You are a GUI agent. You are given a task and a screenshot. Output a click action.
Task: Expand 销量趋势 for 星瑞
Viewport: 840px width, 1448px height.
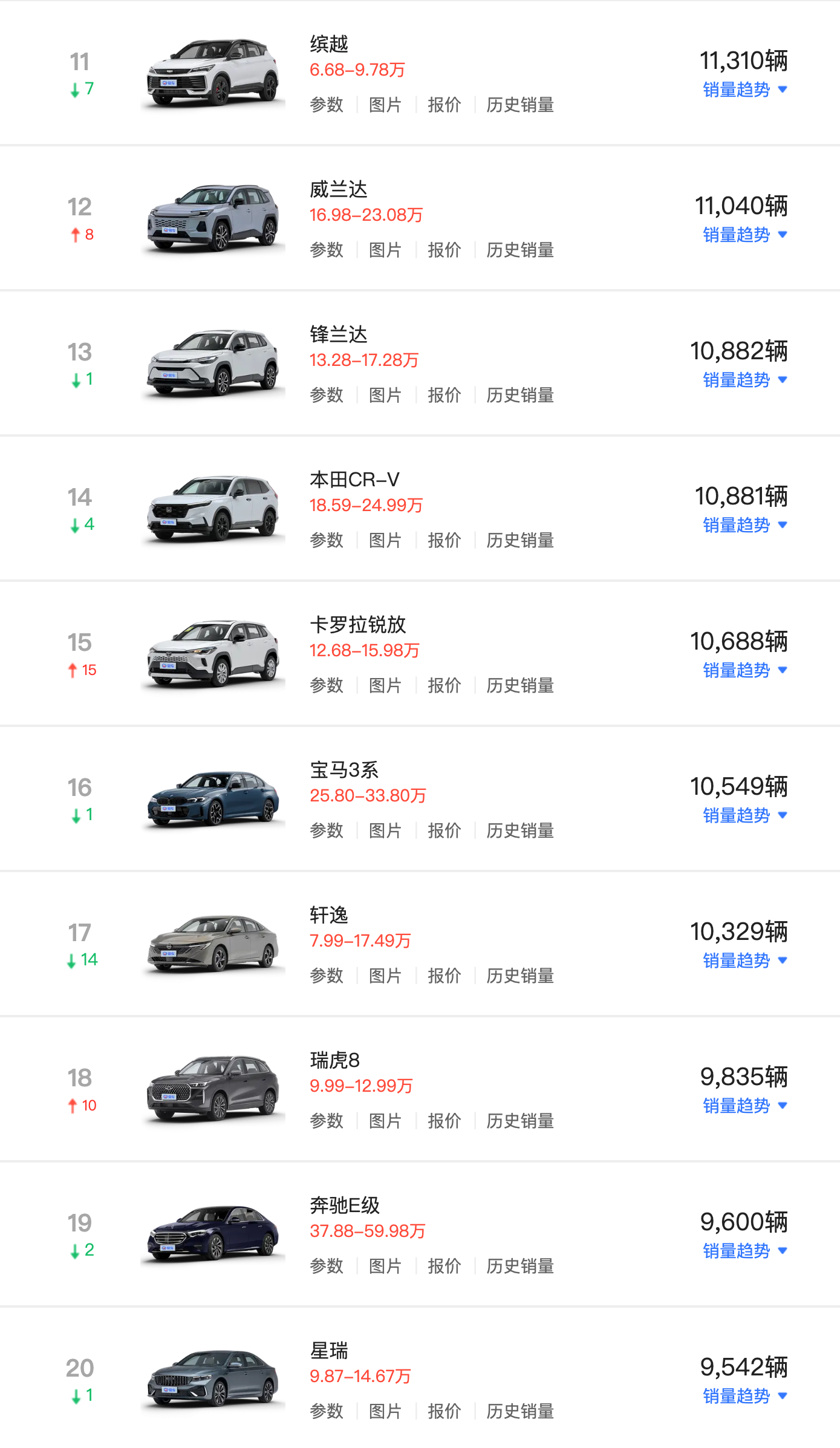tap(745, 1396)
